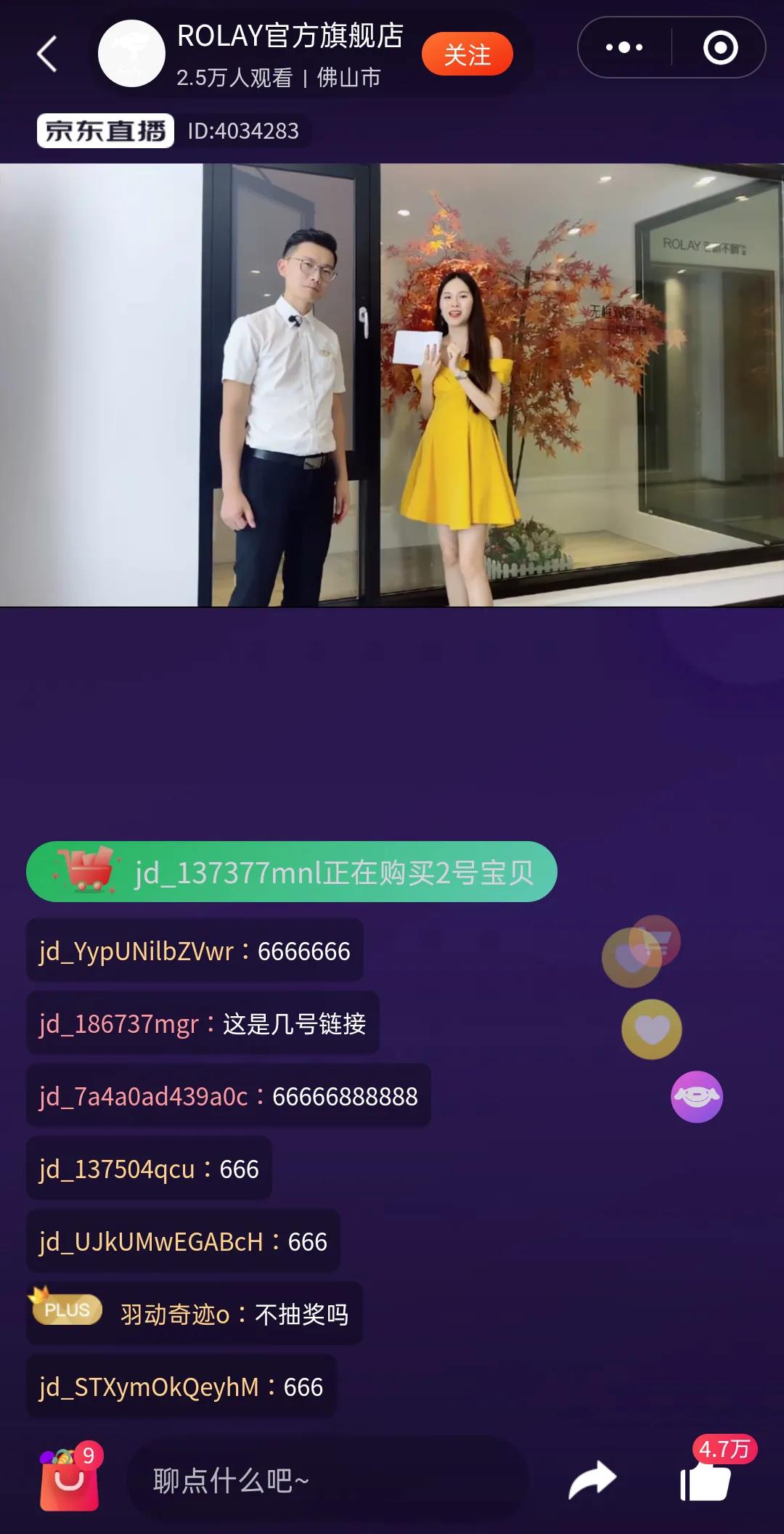784x1534 pixels.
Task: Go back using the back arrow
Action: [x=46, y=54]
